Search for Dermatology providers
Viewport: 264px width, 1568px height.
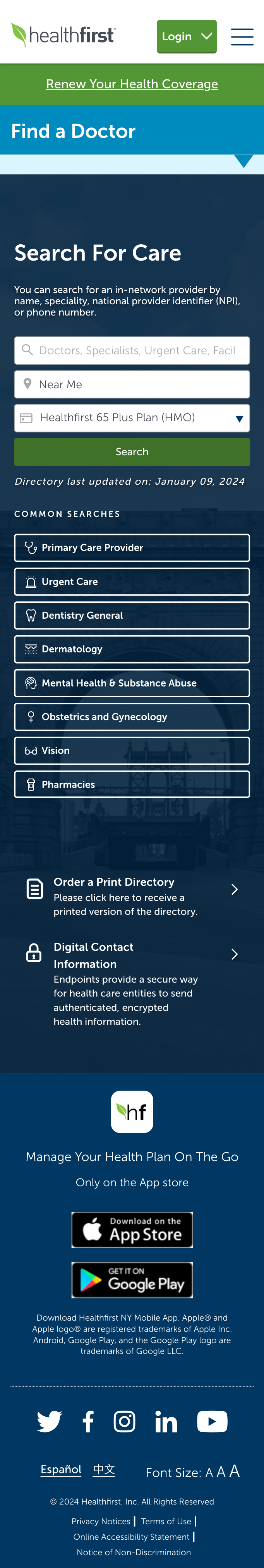click(132, 650)
